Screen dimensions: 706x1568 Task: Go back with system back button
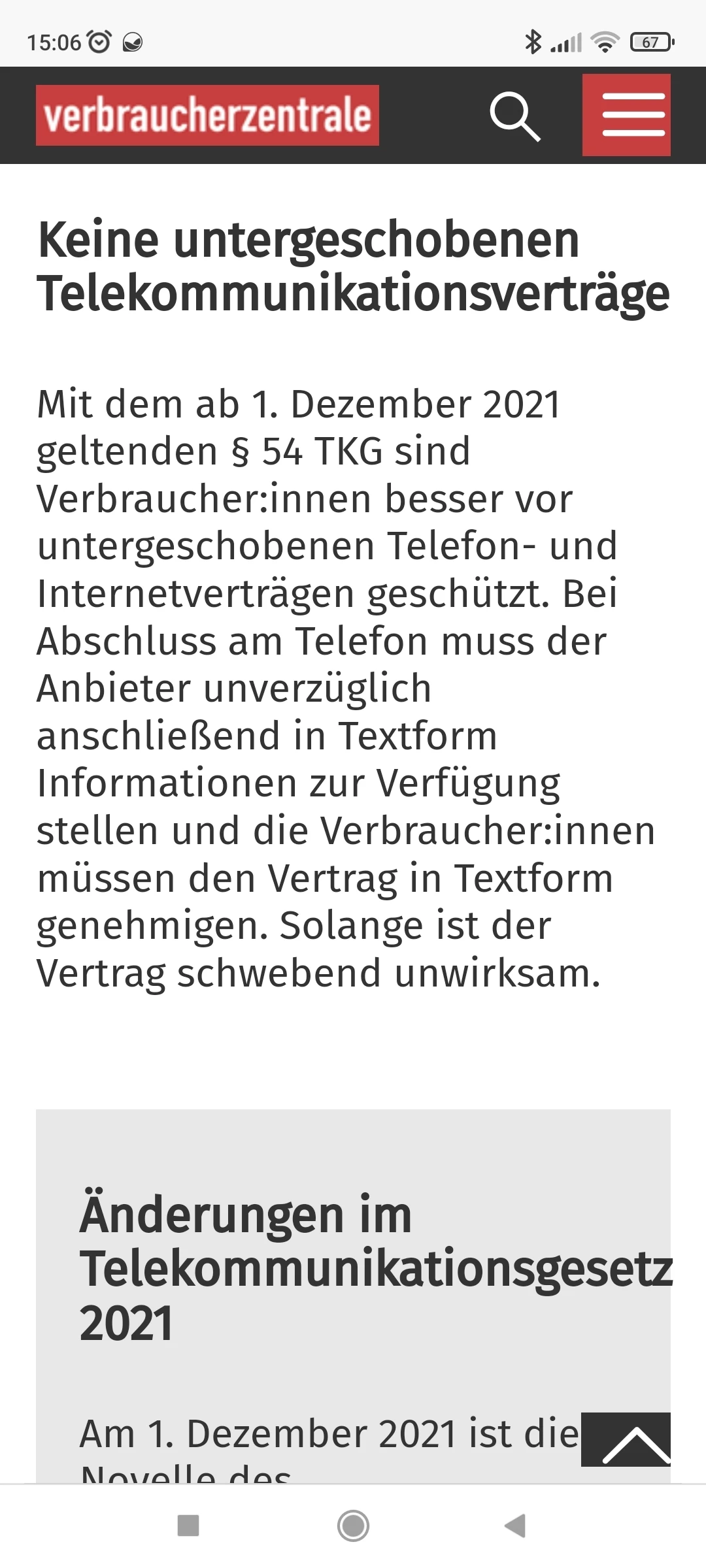[x=515, y=1526]
